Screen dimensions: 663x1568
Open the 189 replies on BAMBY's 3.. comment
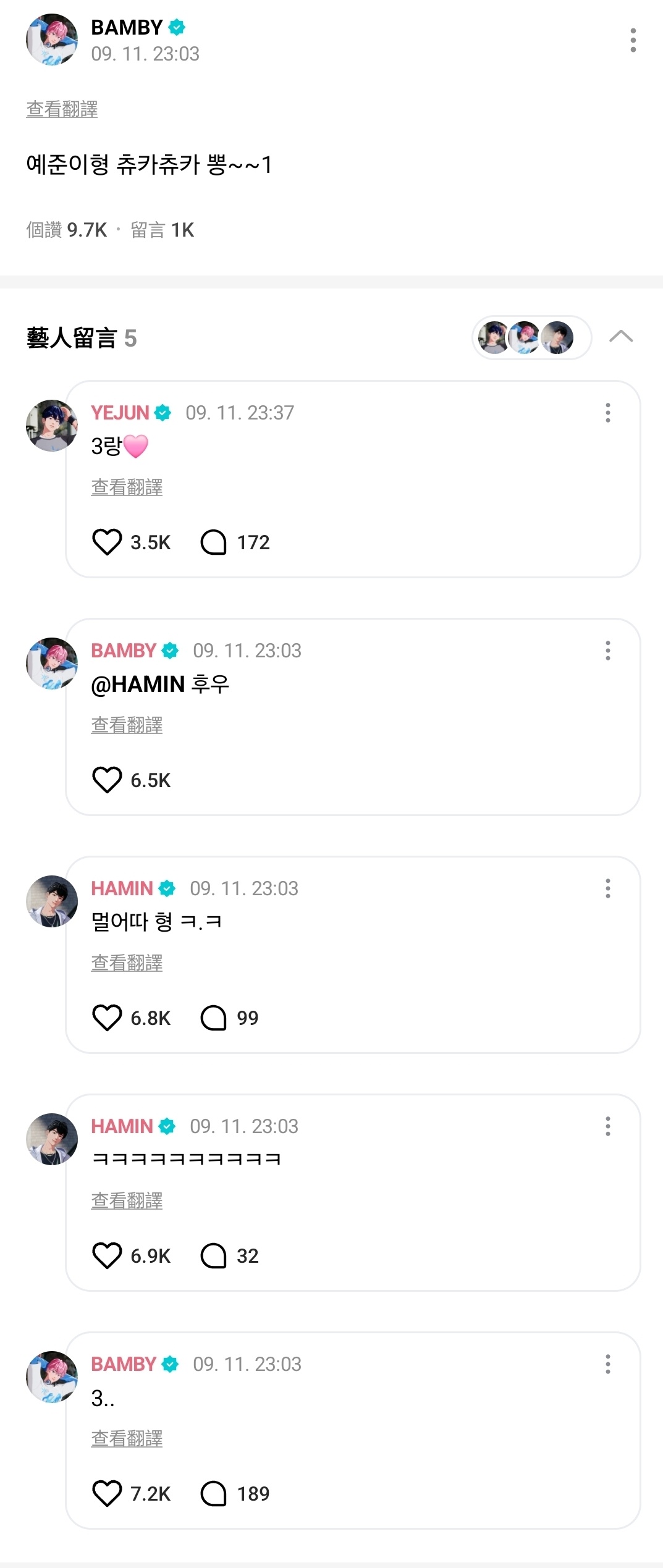(214, 1493)
